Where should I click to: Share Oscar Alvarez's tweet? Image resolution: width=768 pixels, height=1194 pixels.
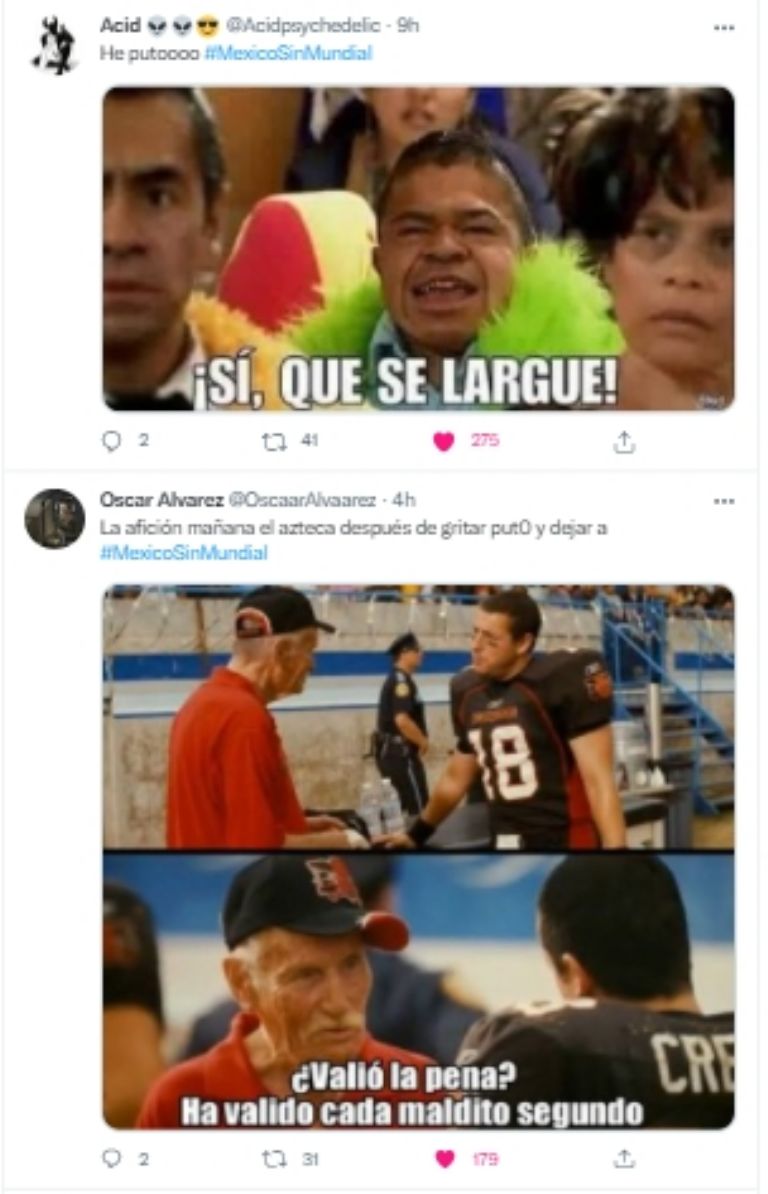tap(624, 1158)
